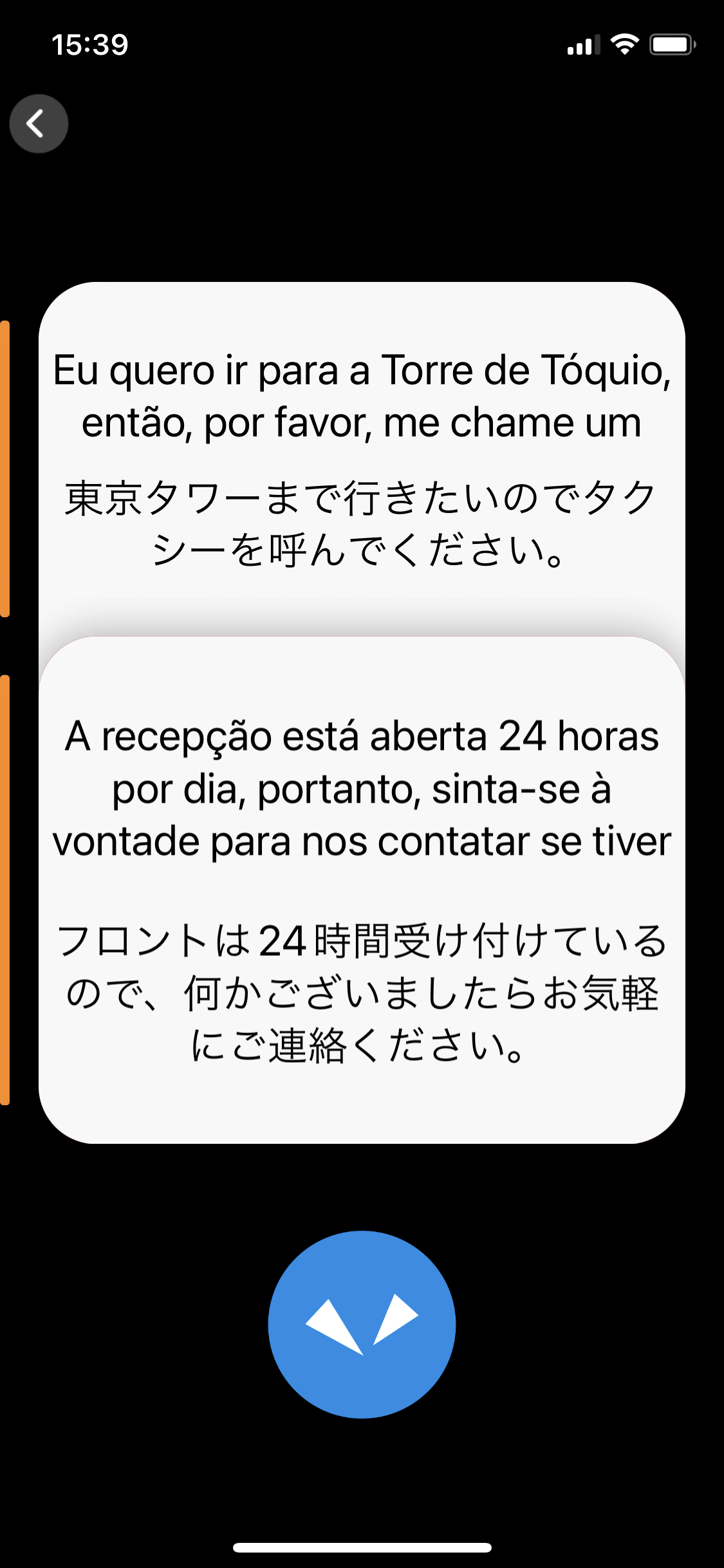Go back using the top-left arrow

pos(39,124)
